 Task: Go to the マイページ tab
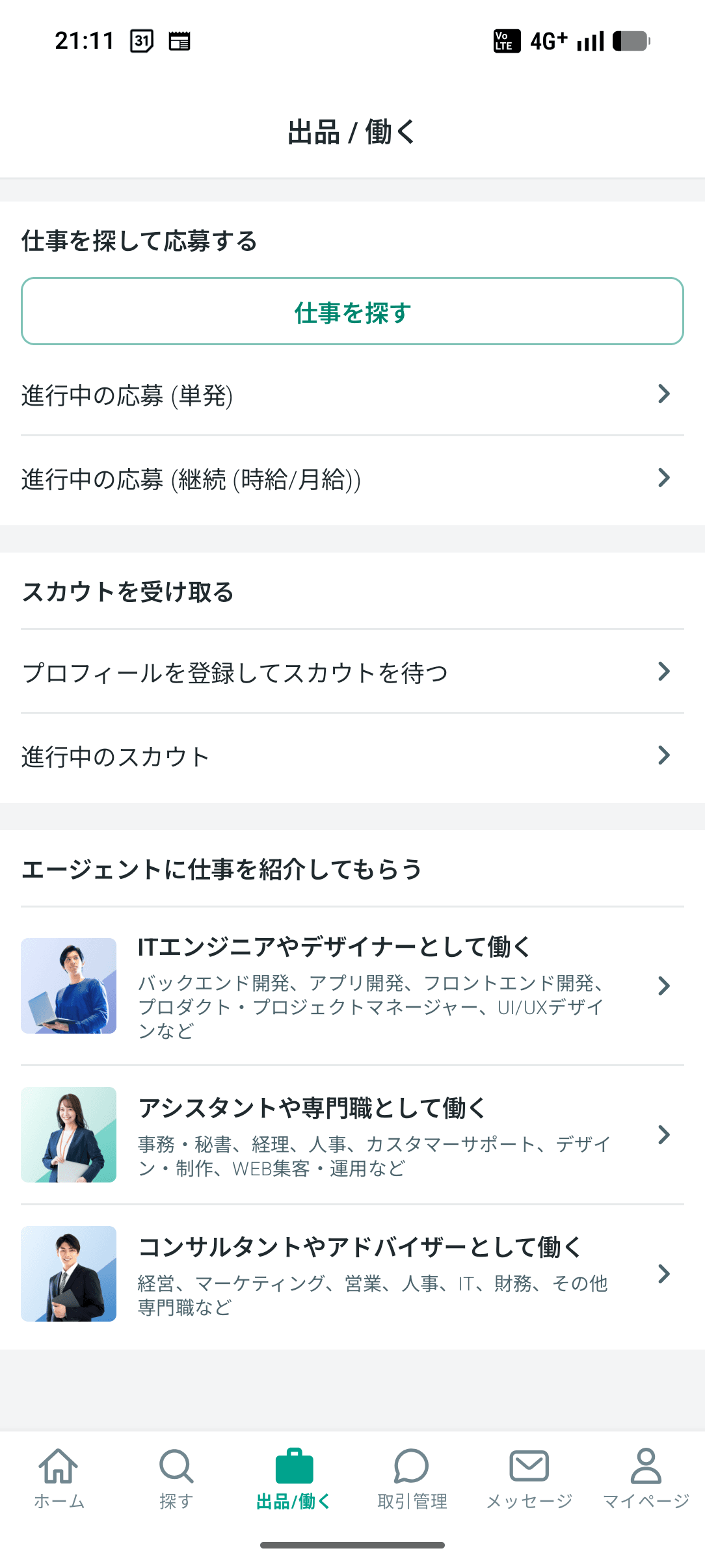[646, 1478]
